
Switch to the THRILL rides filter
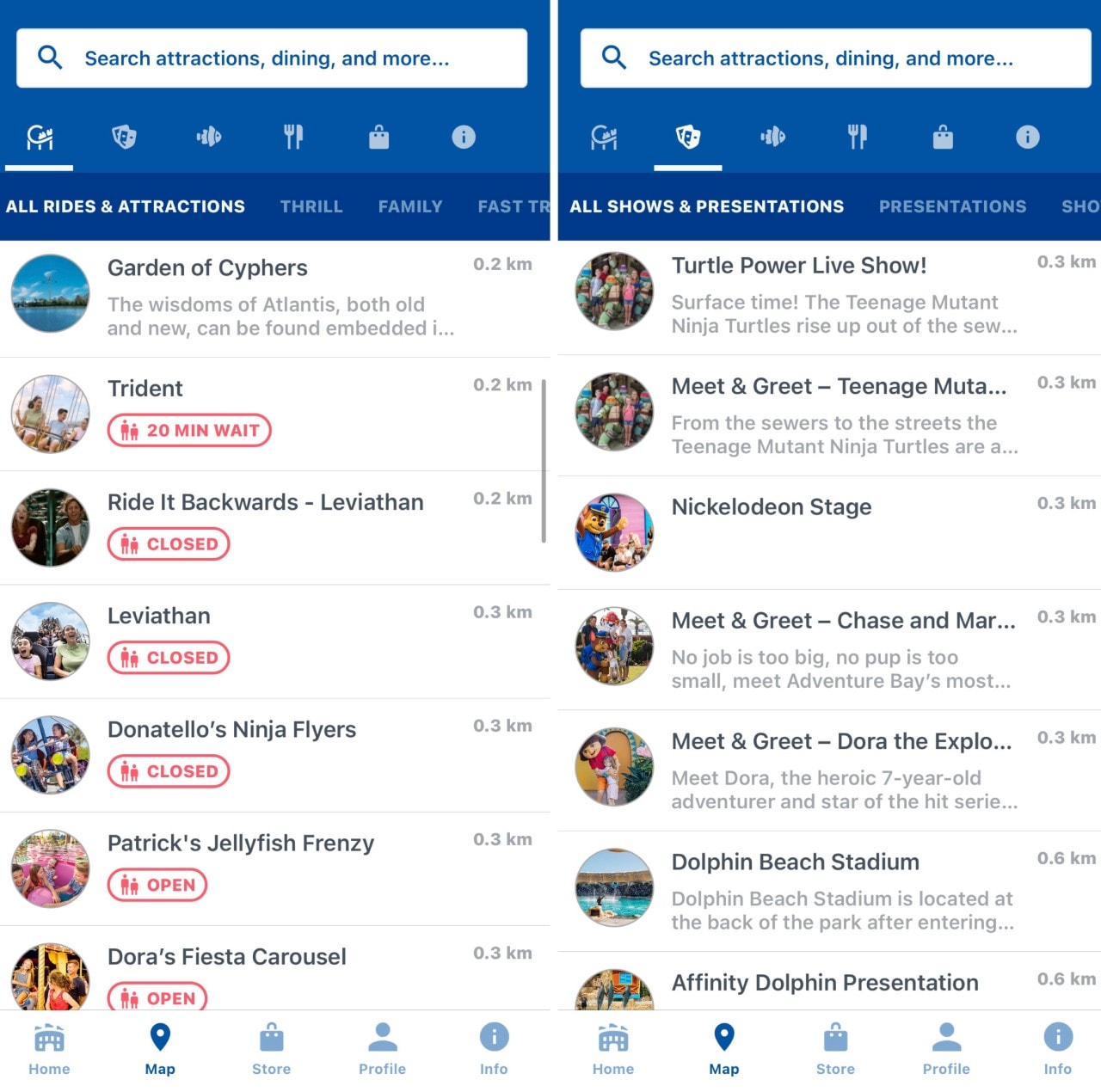click(311, 206)
